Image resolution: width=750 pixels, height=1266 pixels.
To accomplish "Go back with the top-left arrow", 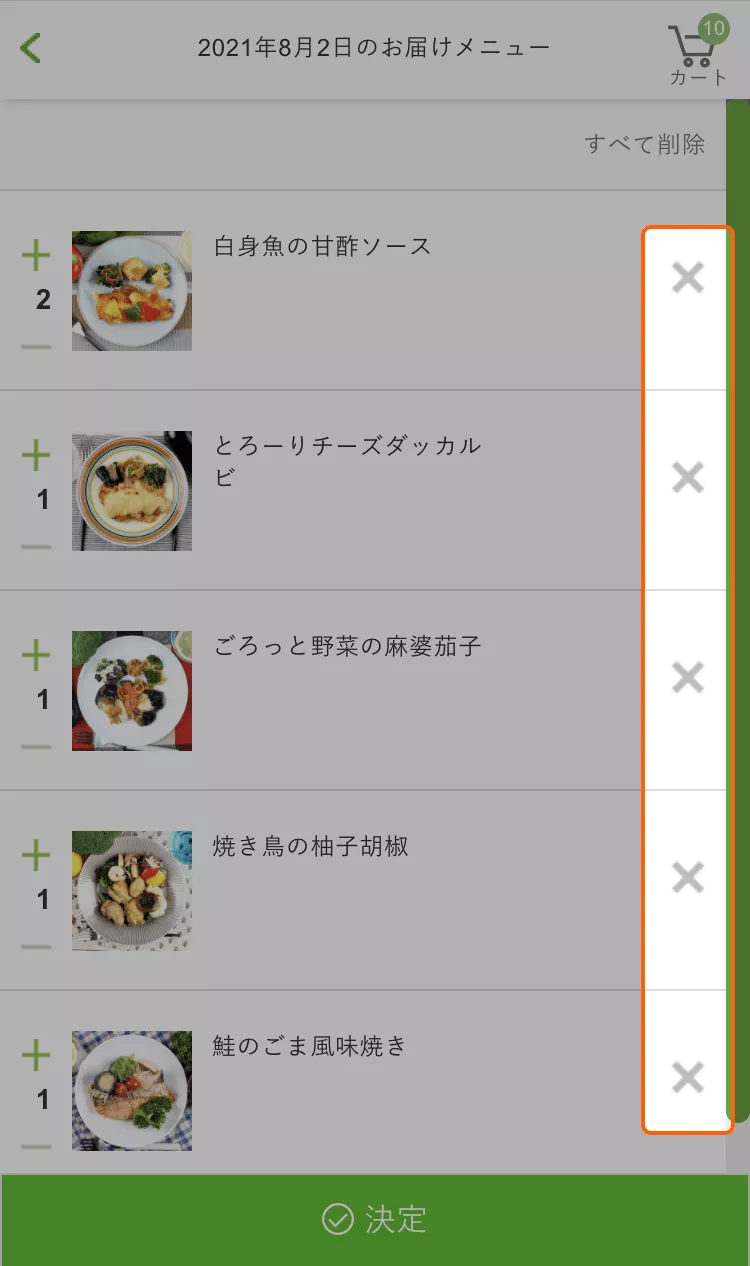I will point(30,48).
